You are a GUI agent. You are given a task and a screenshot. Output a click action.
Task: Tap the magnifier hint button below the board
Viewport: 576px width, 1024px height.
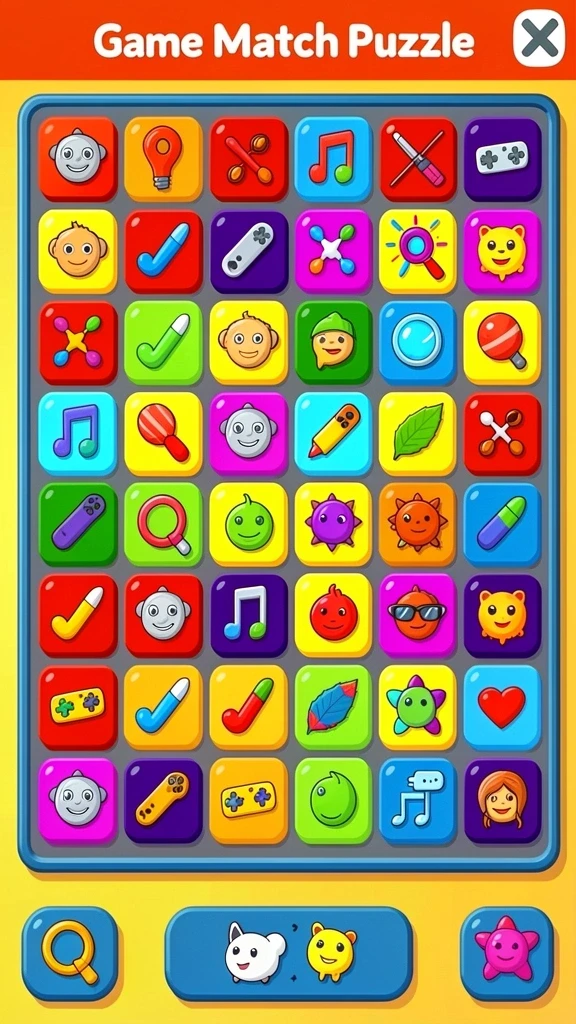pyautogui.click(x=70, y=953)
